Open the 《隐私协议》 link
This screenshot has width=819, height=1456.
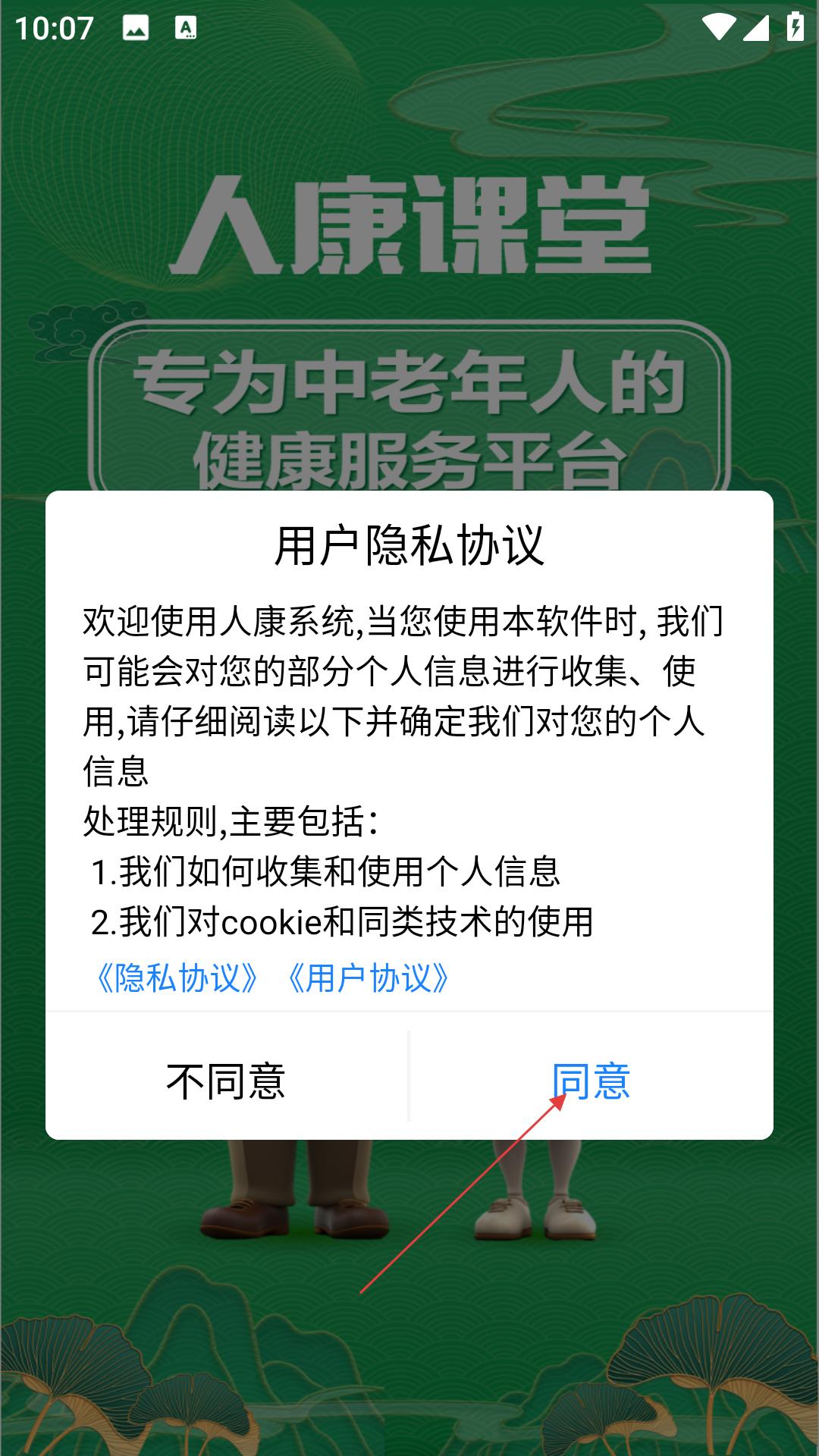click(x=177, y=978)
